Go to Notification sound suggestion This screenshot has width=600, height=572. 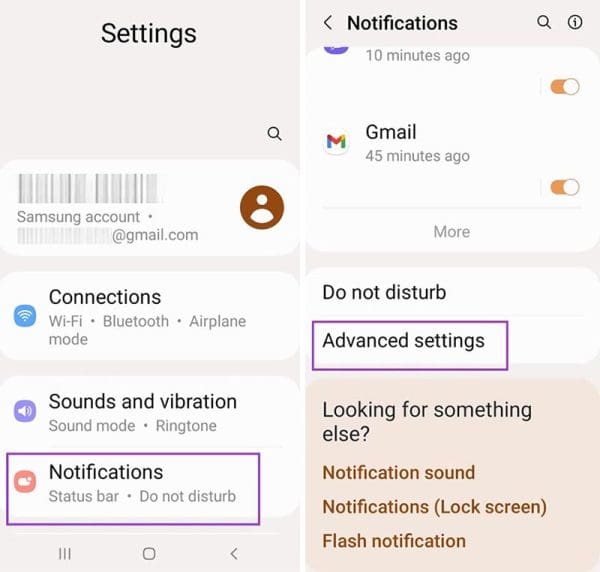coord(398,472)
